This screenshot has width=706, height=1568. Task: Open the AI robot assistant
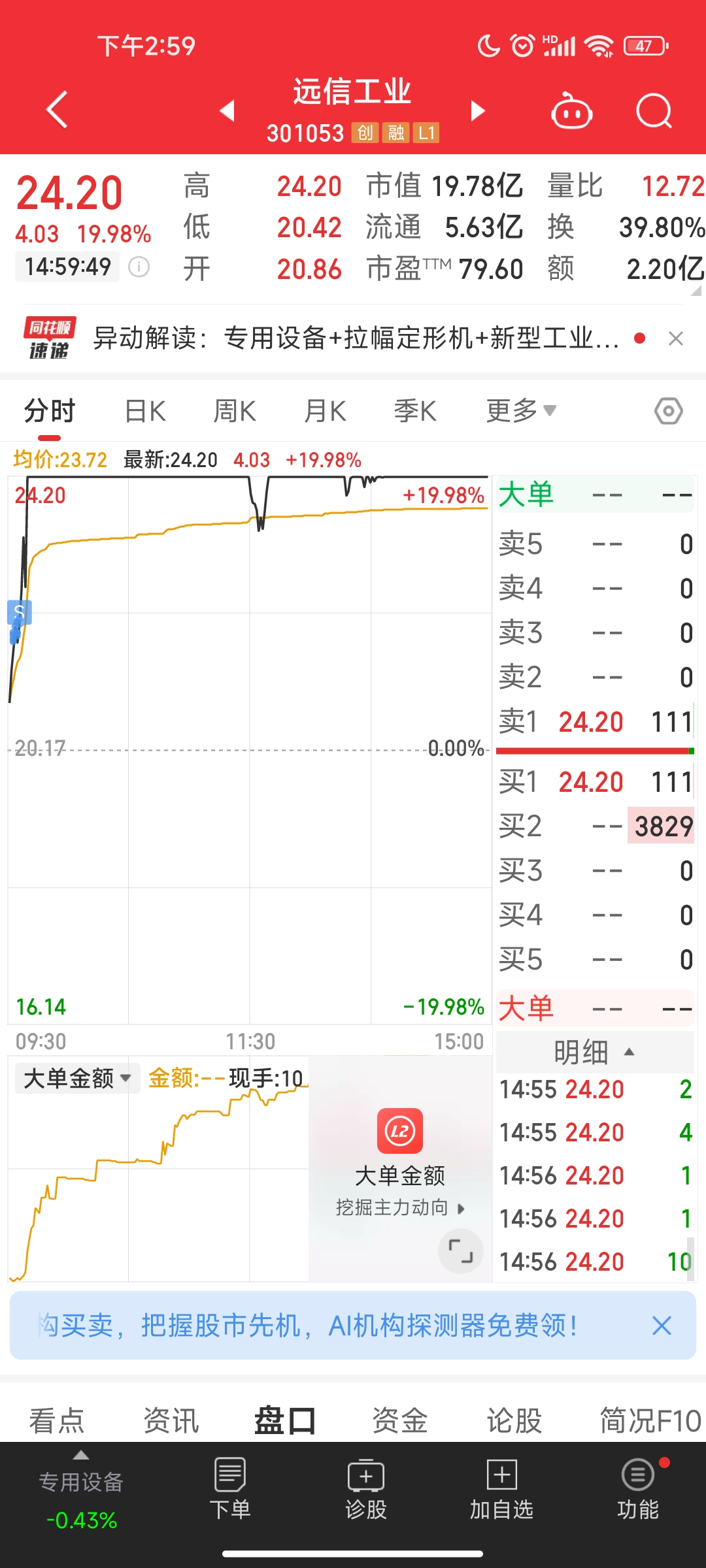pyautogui.click(x=571, y=111)
